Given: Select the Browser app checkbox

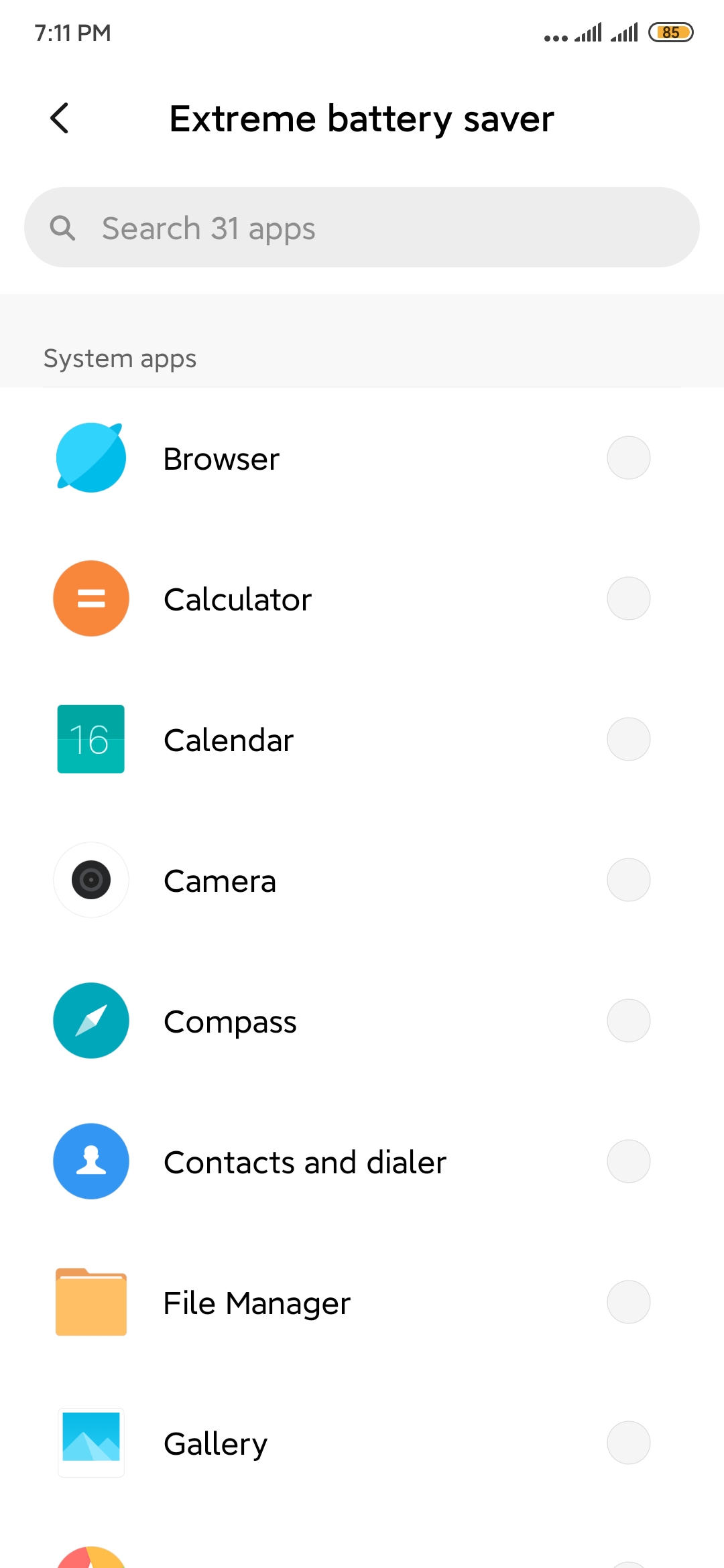Looking at the screenshot, I should click(628, 458).
